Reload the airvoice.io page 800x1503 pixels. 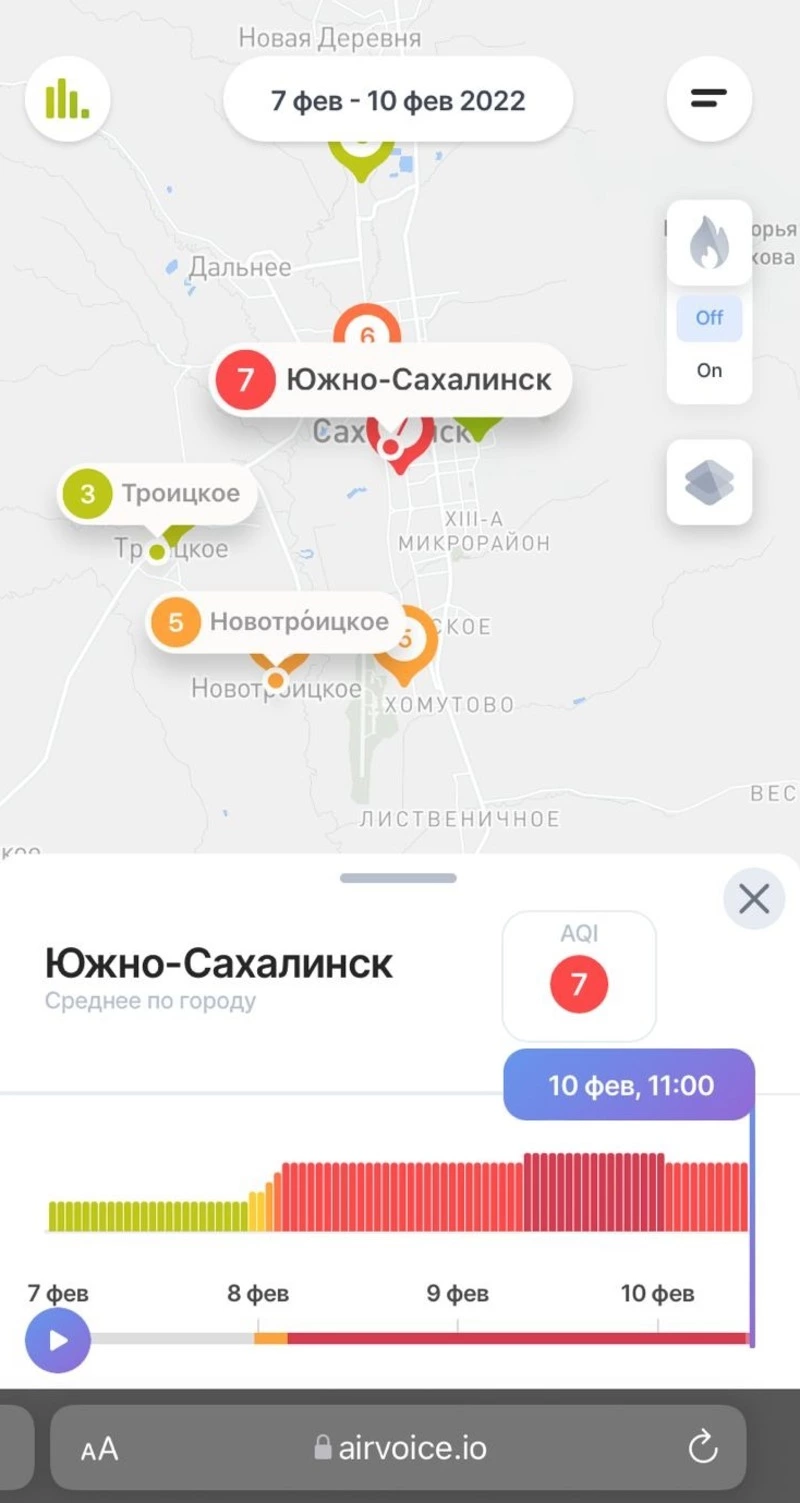pyautogui.click(x=703, y=1447)
